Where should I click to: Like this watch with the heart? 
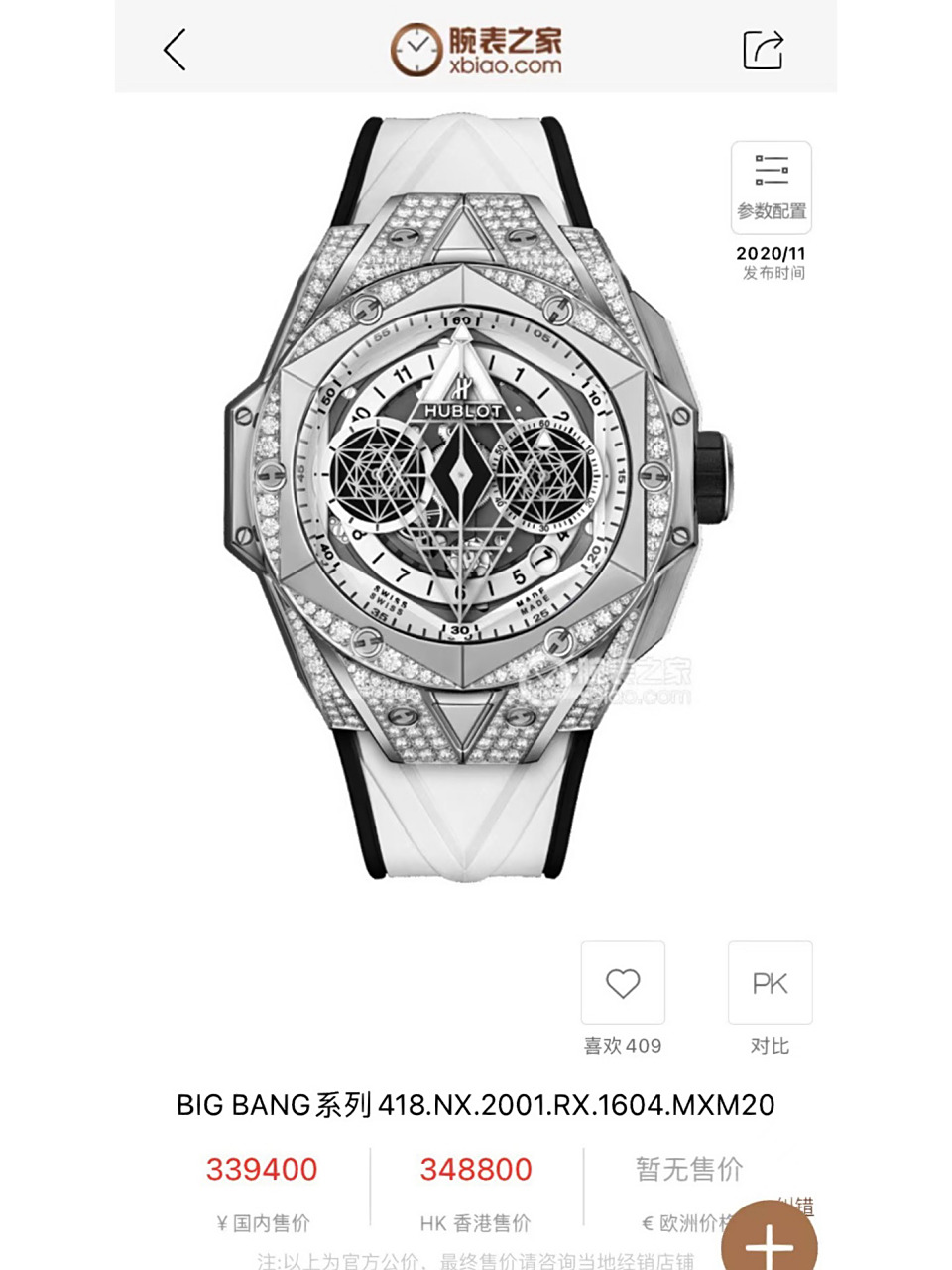click(x=623, y=983)
